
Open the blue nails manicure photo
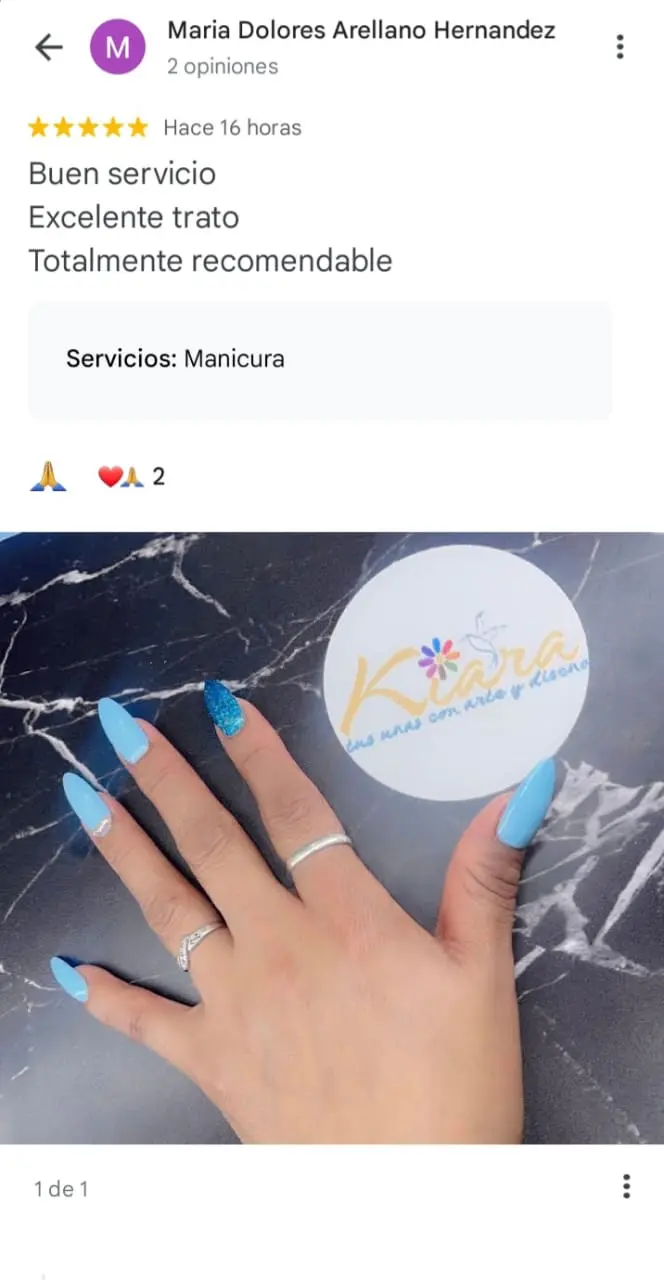pos(332,837)
